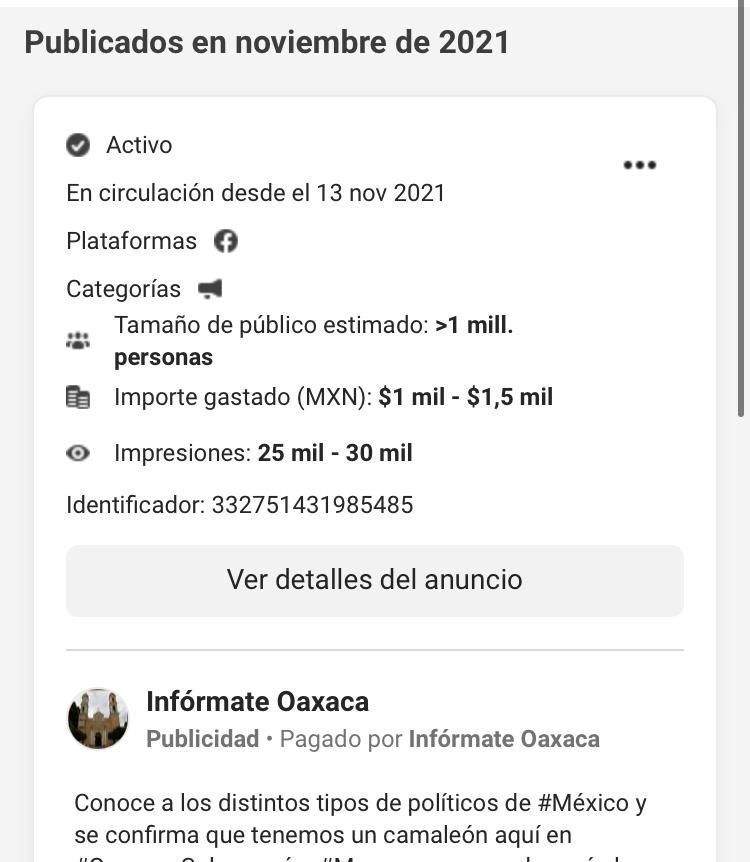The image size is (750, 862).
Task: Tap the Ver detalles del anuncio button
Action: point(375,580)
